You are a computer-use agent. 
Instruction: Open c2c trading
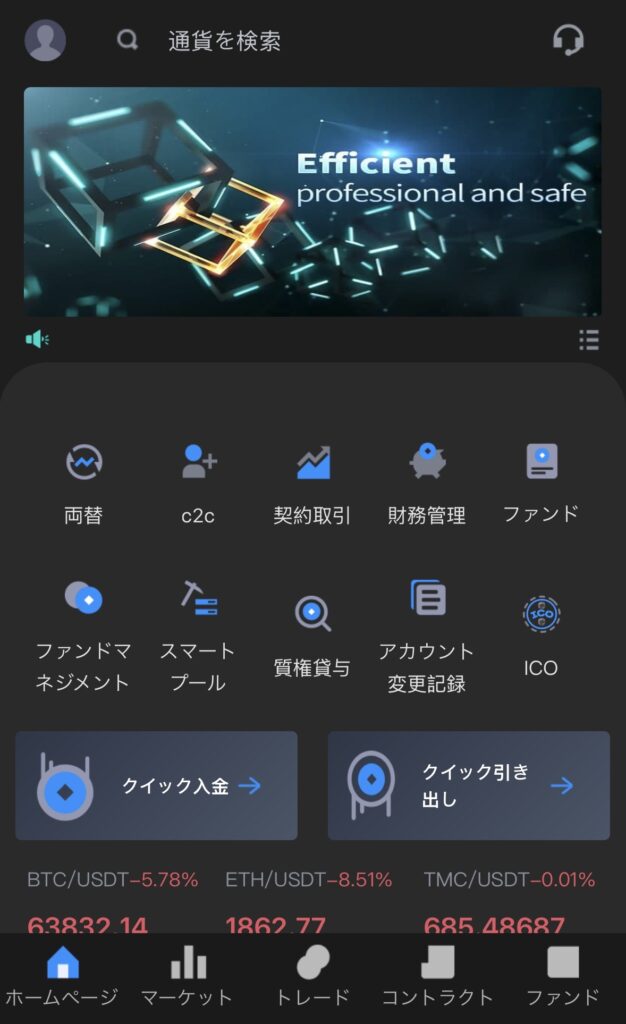pos(198,482)
